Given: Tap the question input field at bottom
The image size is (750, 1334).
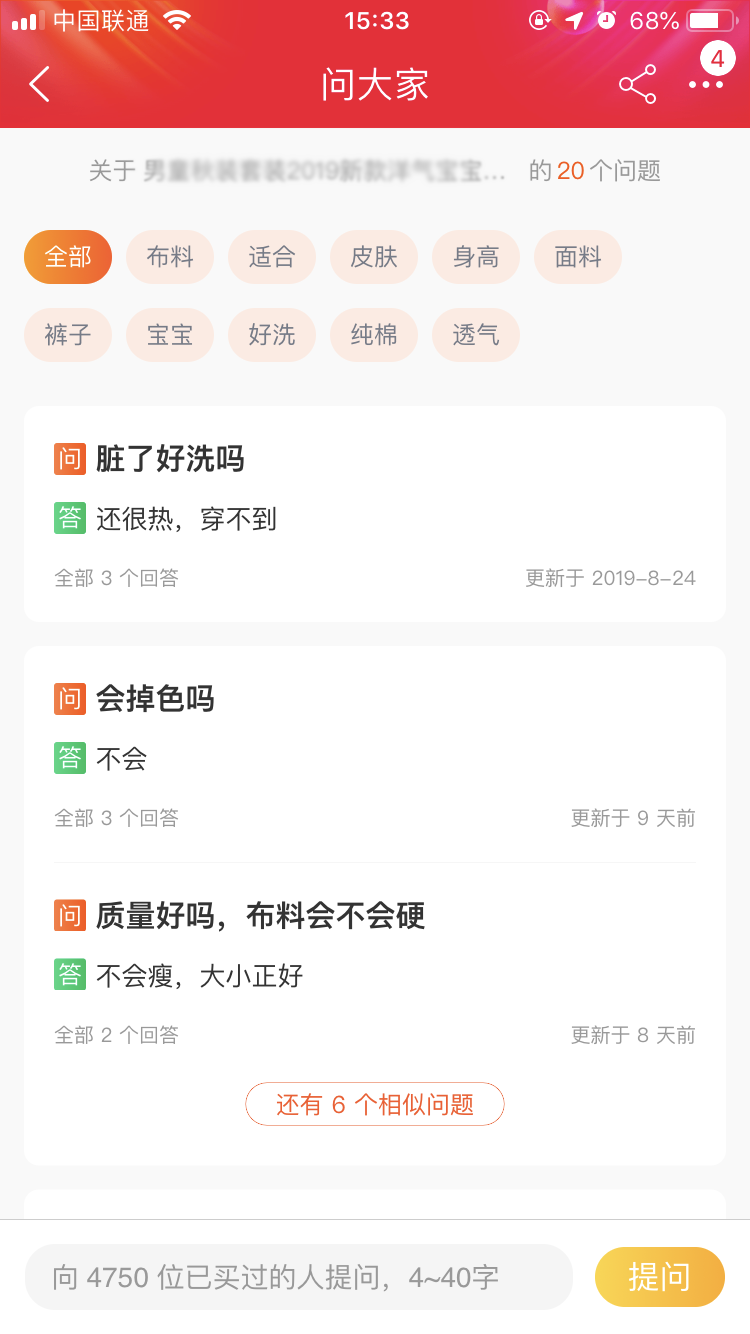Looking at the screenshot, I should pyautogui.click(x=299, y=1277).
